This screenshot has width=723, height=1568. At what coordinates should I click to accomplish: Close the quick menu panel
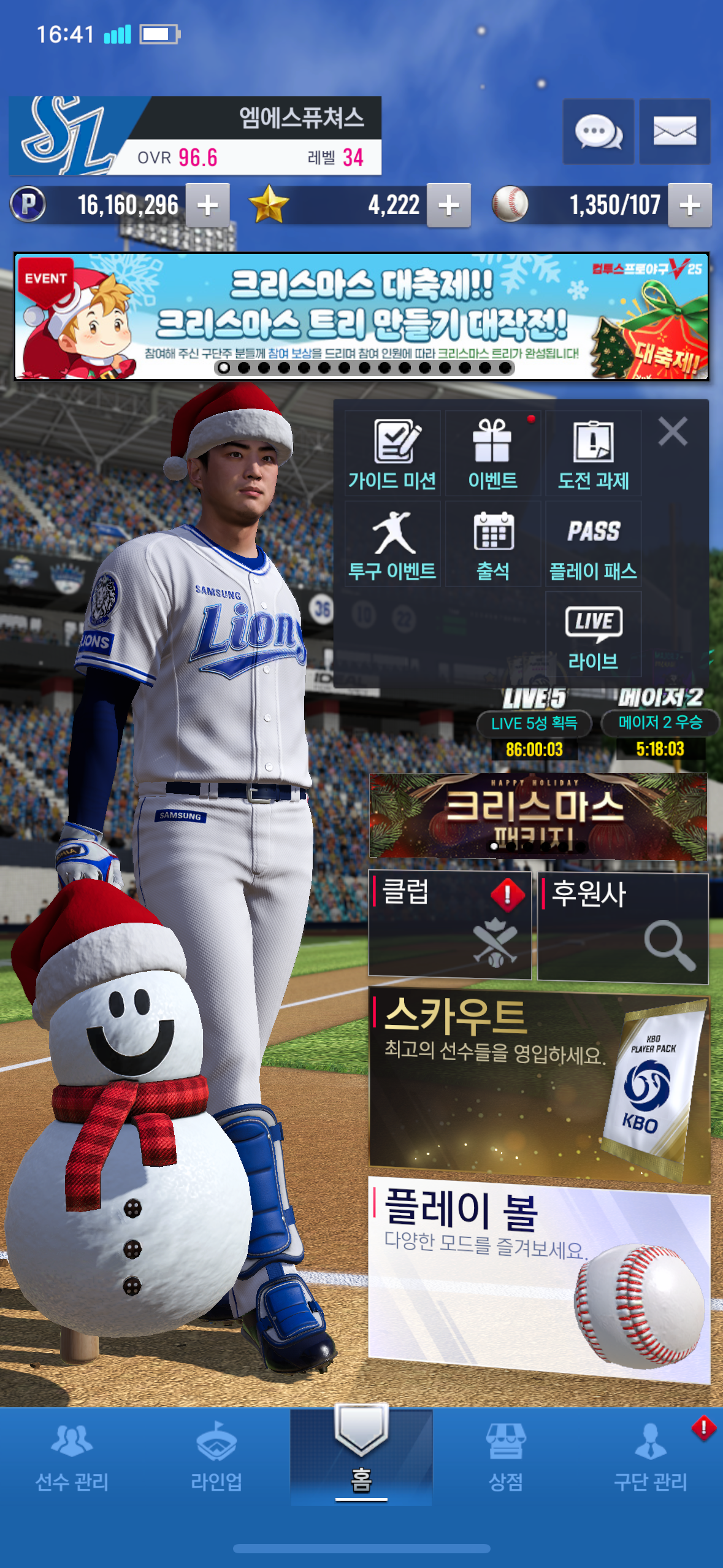(x=673, y=431)
